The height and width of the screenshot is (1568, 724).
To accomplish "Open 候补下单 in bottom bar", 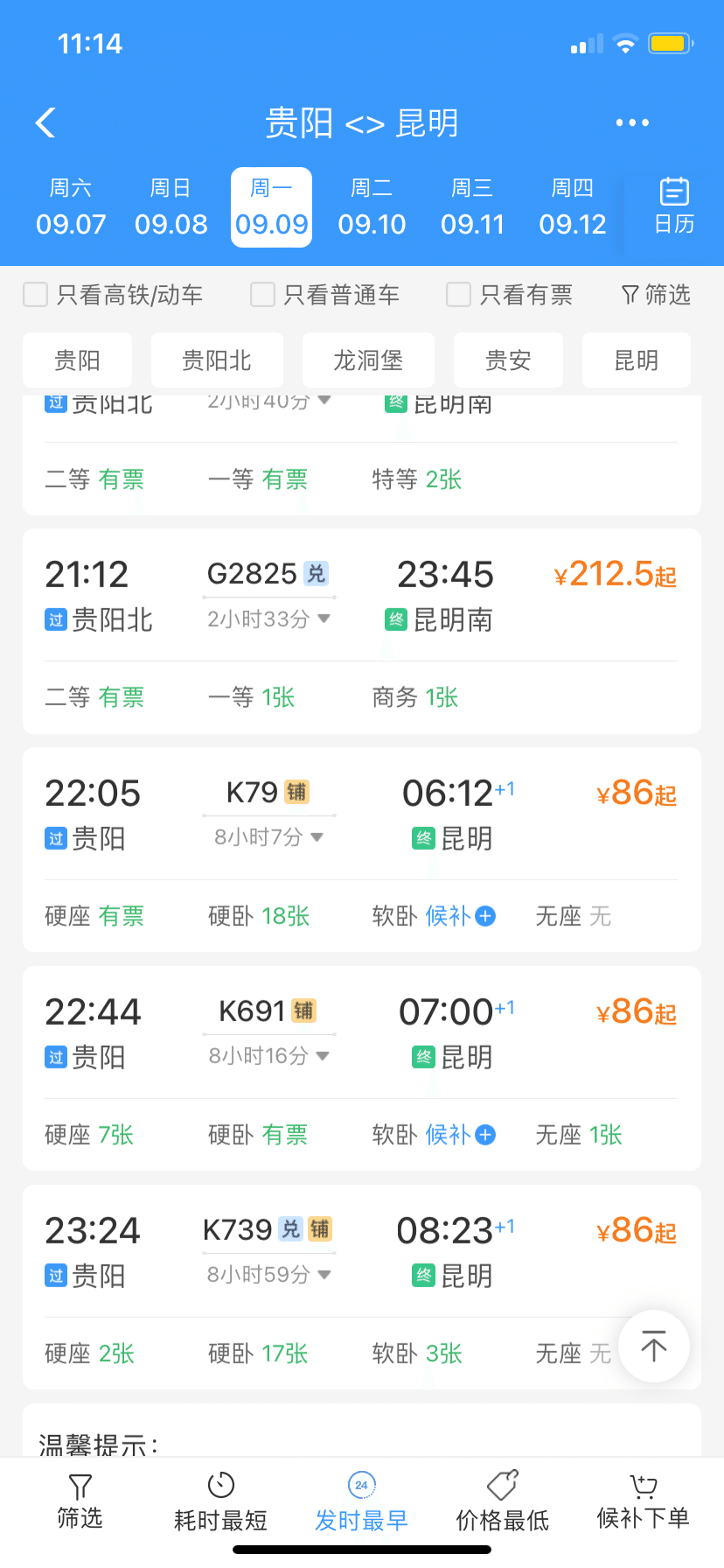I will click(x=643, y=1503).
